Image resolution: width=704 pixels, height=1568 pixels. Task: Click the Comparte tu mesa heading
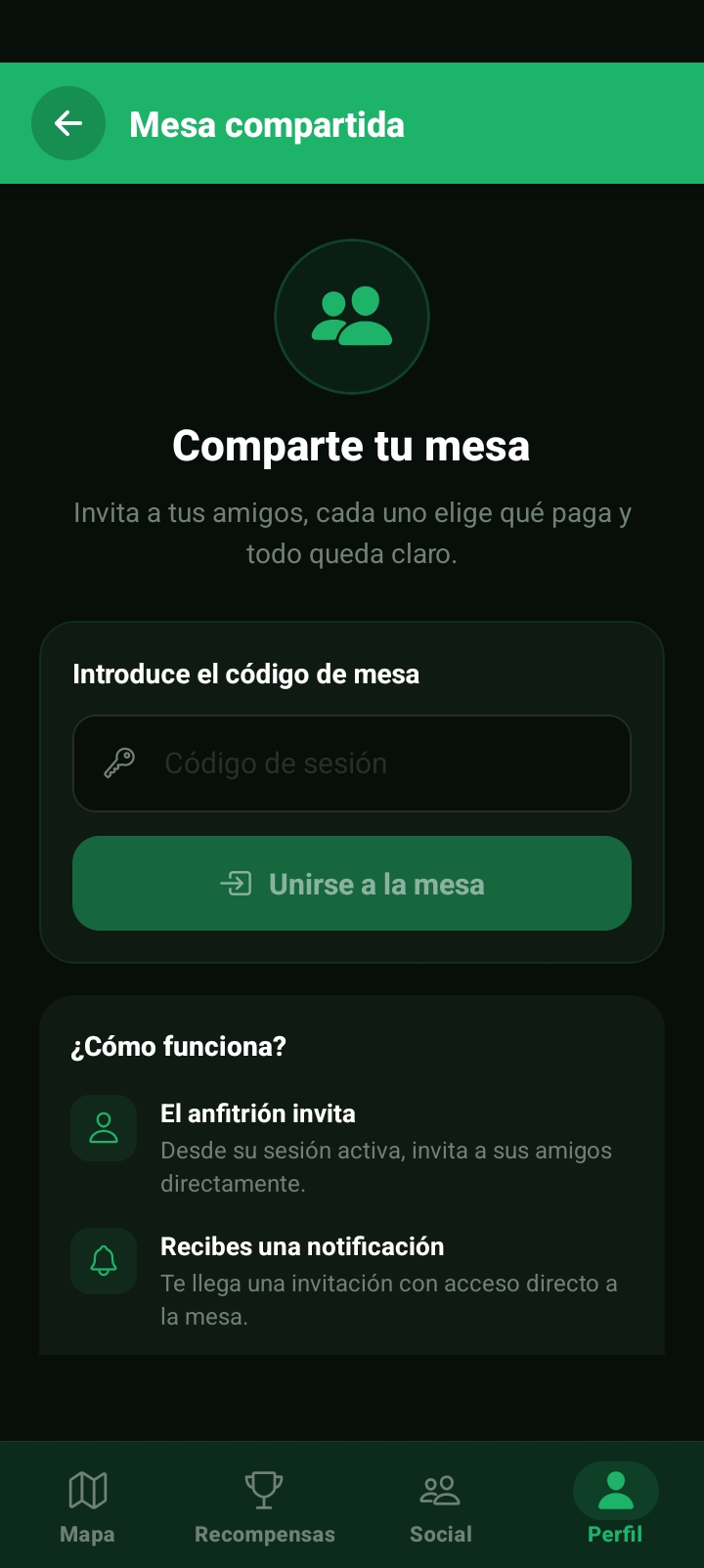(352, 446)
